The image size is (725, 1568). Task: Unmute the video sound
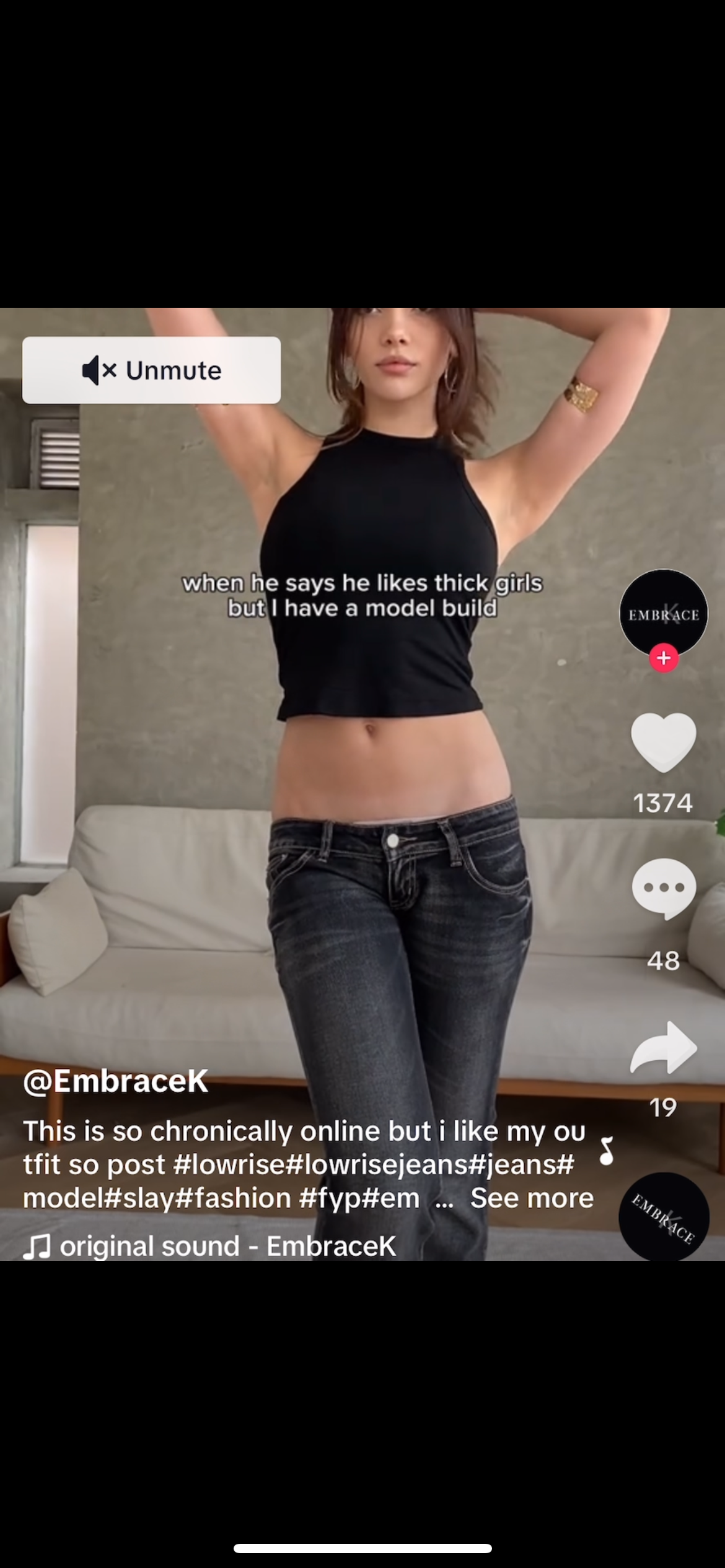coord(151,370)
